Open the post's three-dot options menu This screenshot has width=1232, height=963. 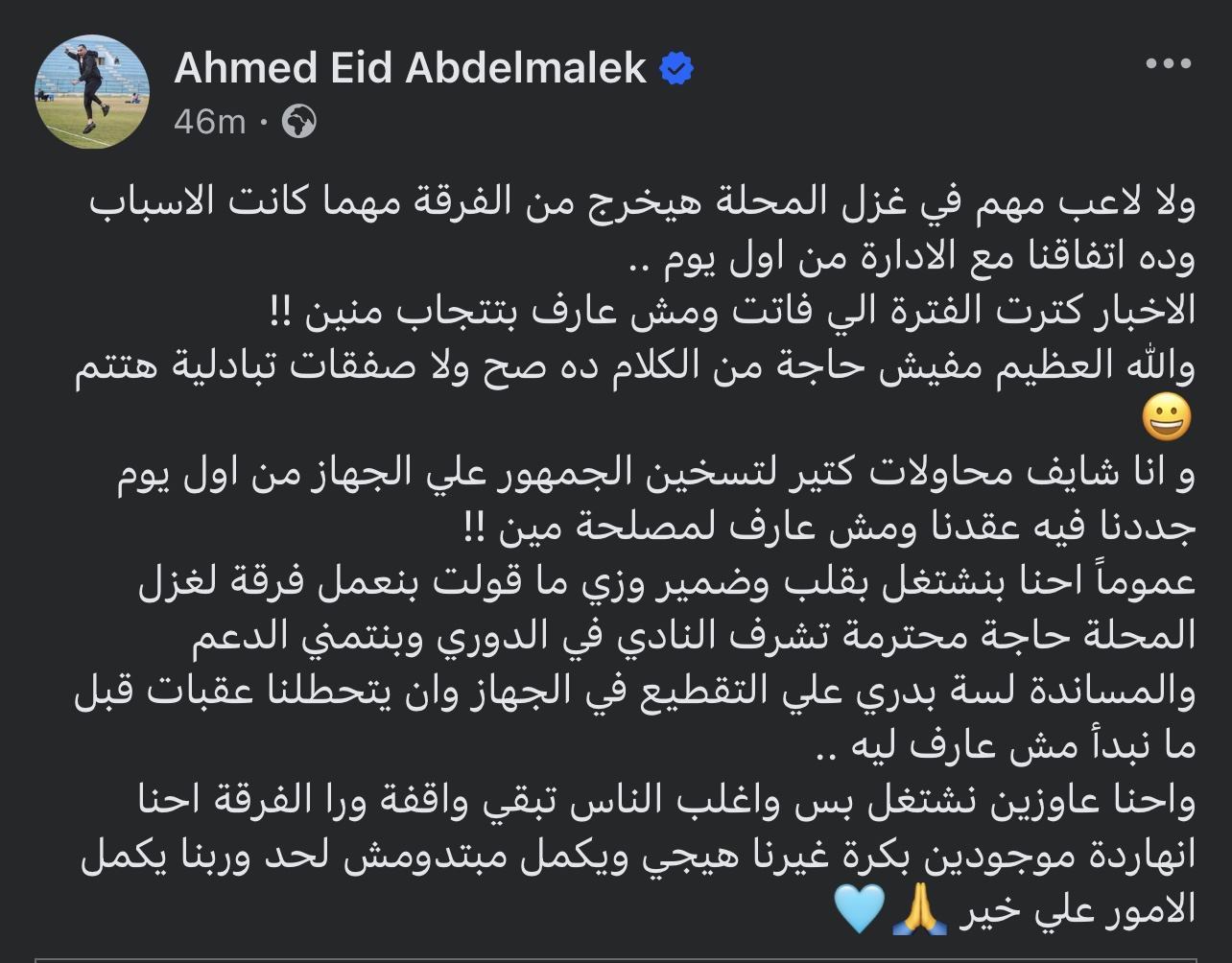(1168, 65)
